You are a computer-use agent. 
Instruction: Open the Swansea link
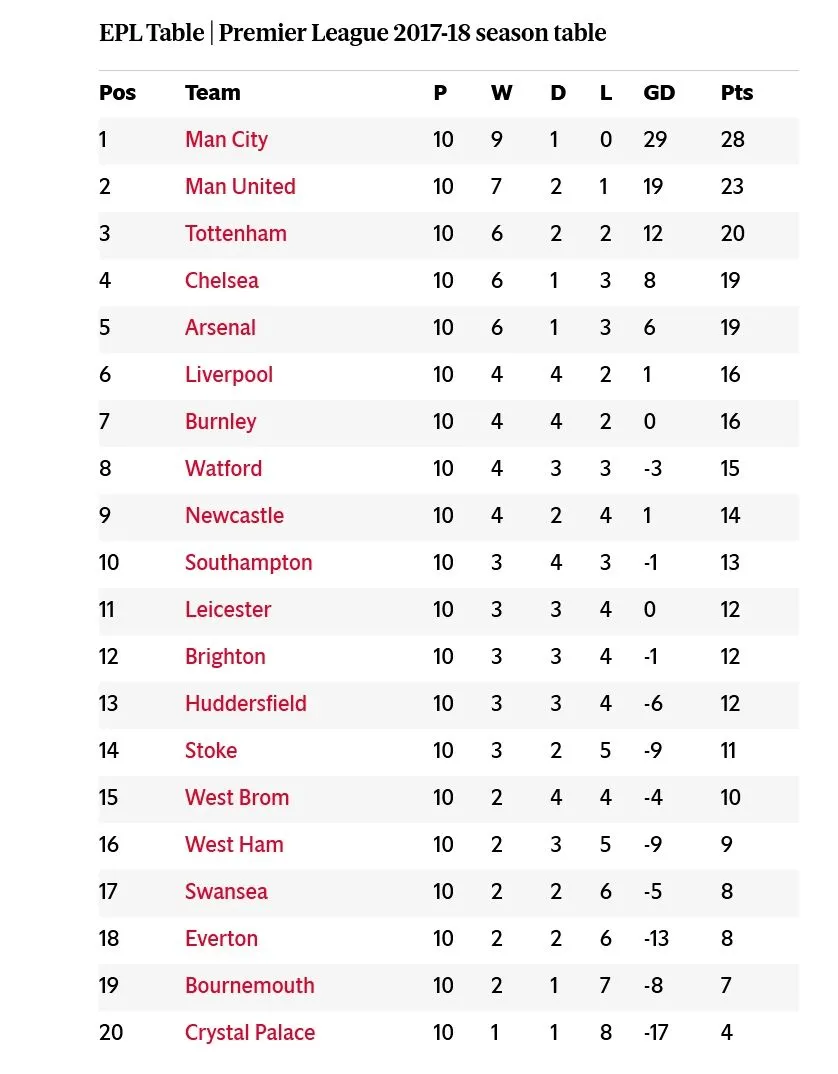[226, 892]
